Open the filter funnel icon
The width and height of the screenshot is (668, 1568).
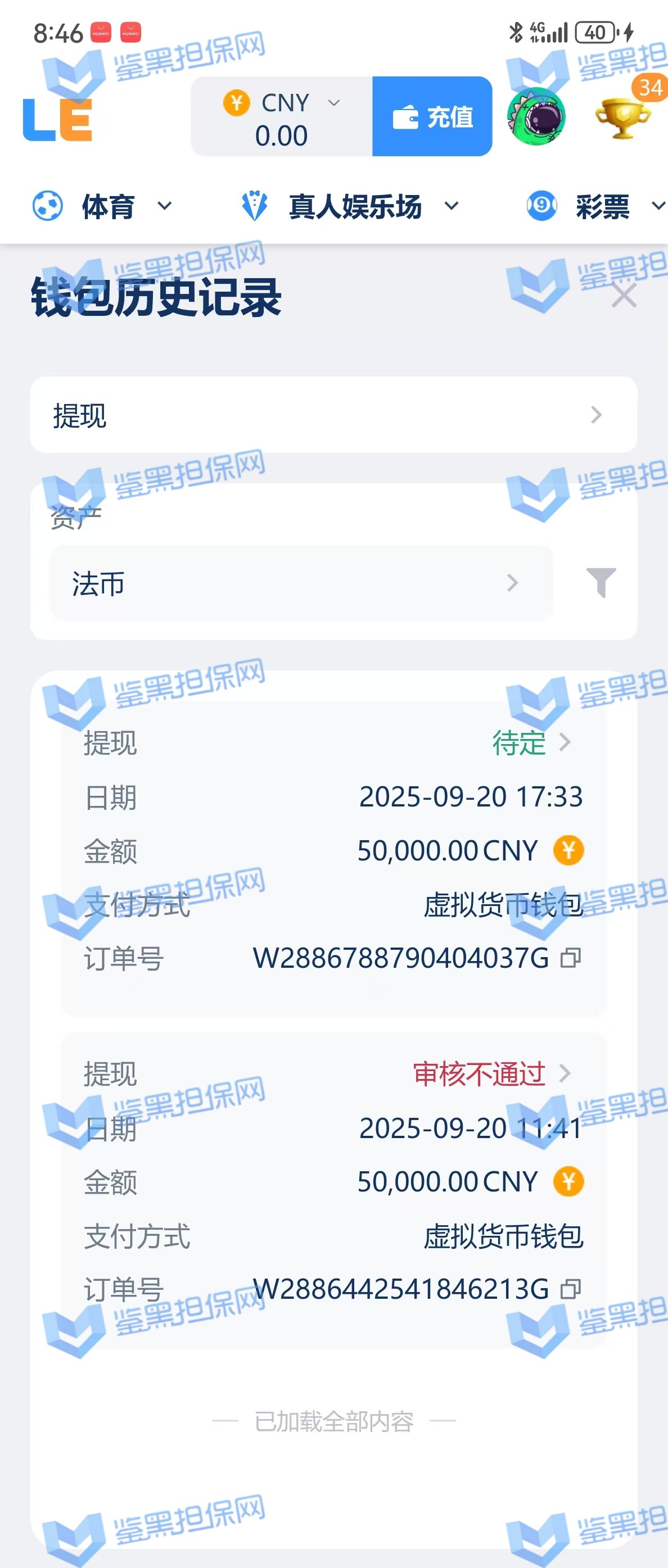[x=601, y=583]
